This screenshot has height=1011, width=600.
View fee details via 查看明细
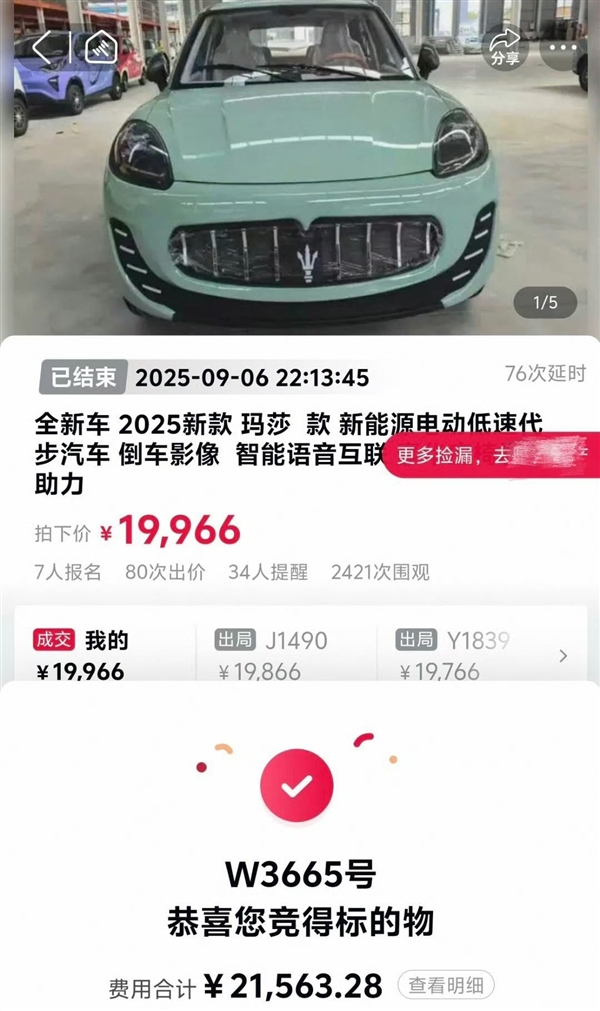tap(446, 985)
